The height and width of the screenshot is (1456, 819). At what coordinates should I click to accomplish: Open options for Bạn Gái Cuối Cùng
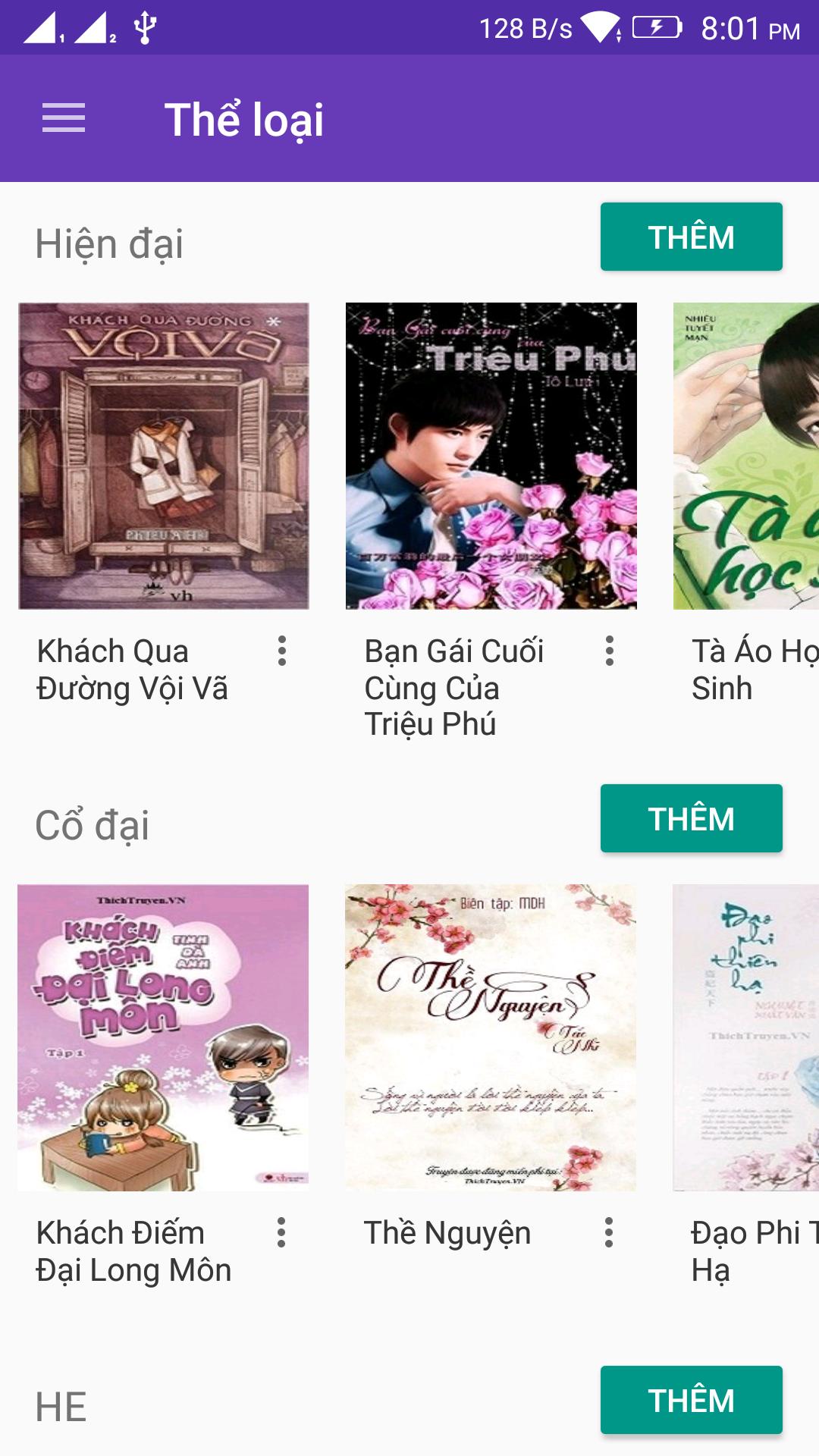click(610, 651)
